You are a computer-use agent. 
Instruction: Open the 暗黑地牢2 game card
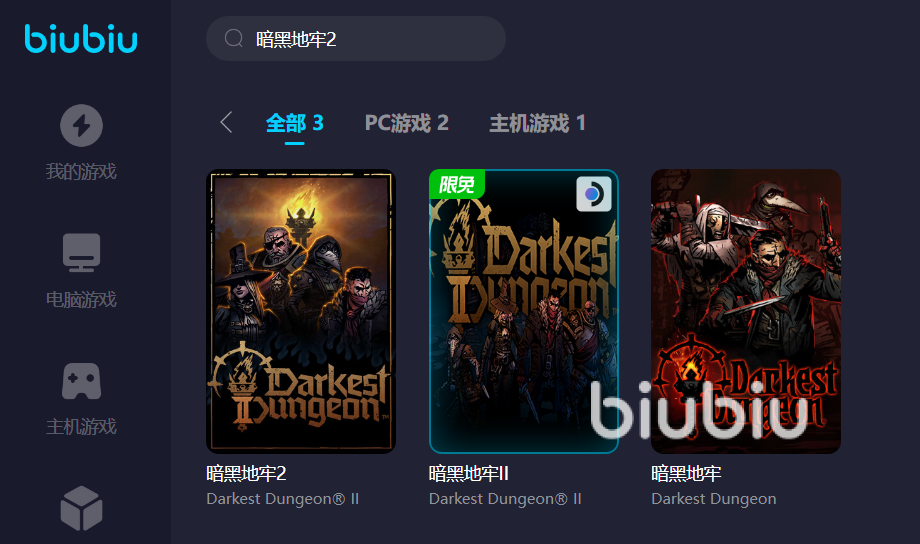(301, 311)
